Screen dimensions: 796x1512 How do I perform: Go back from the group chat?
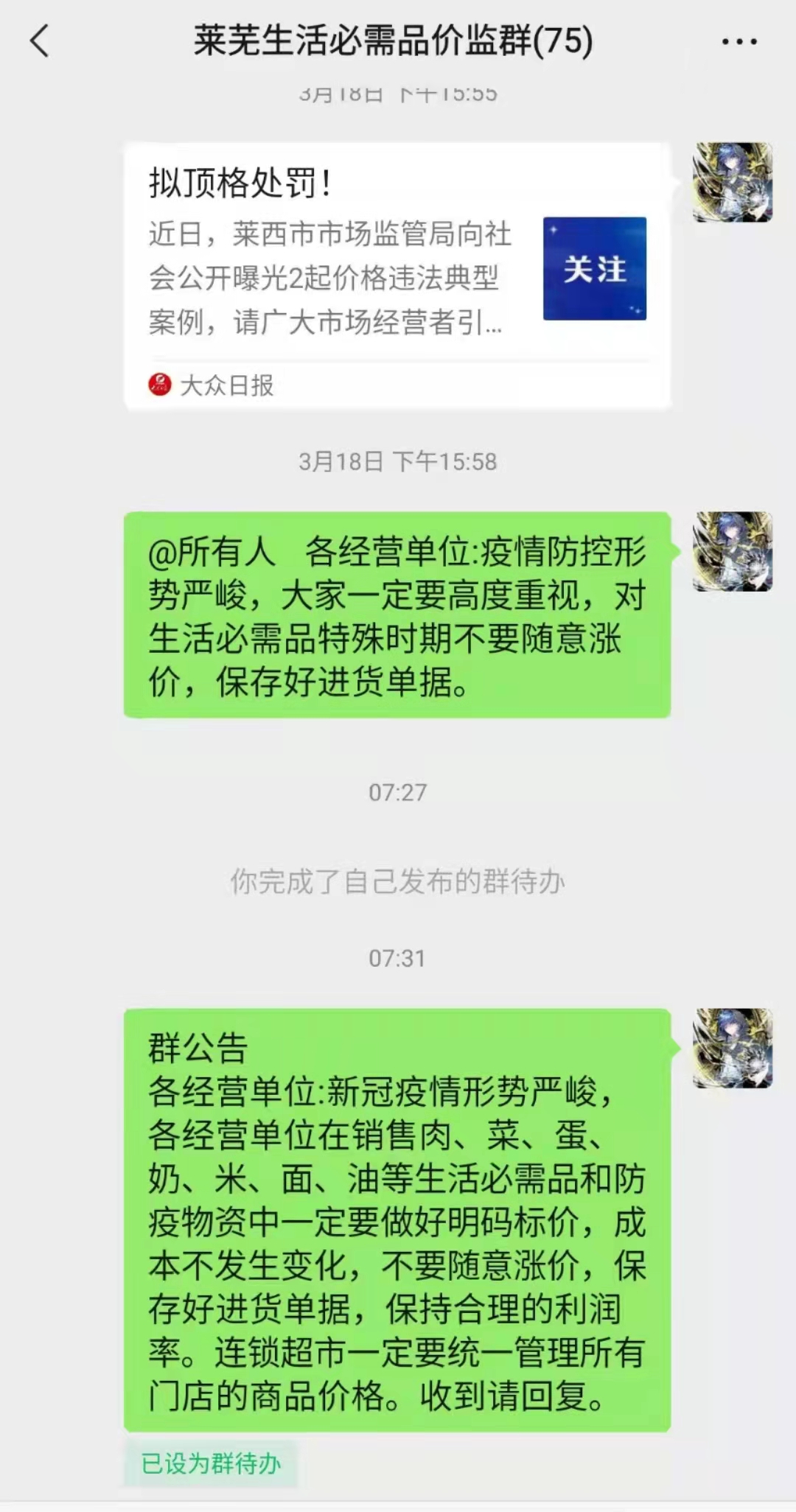point(40,41)
